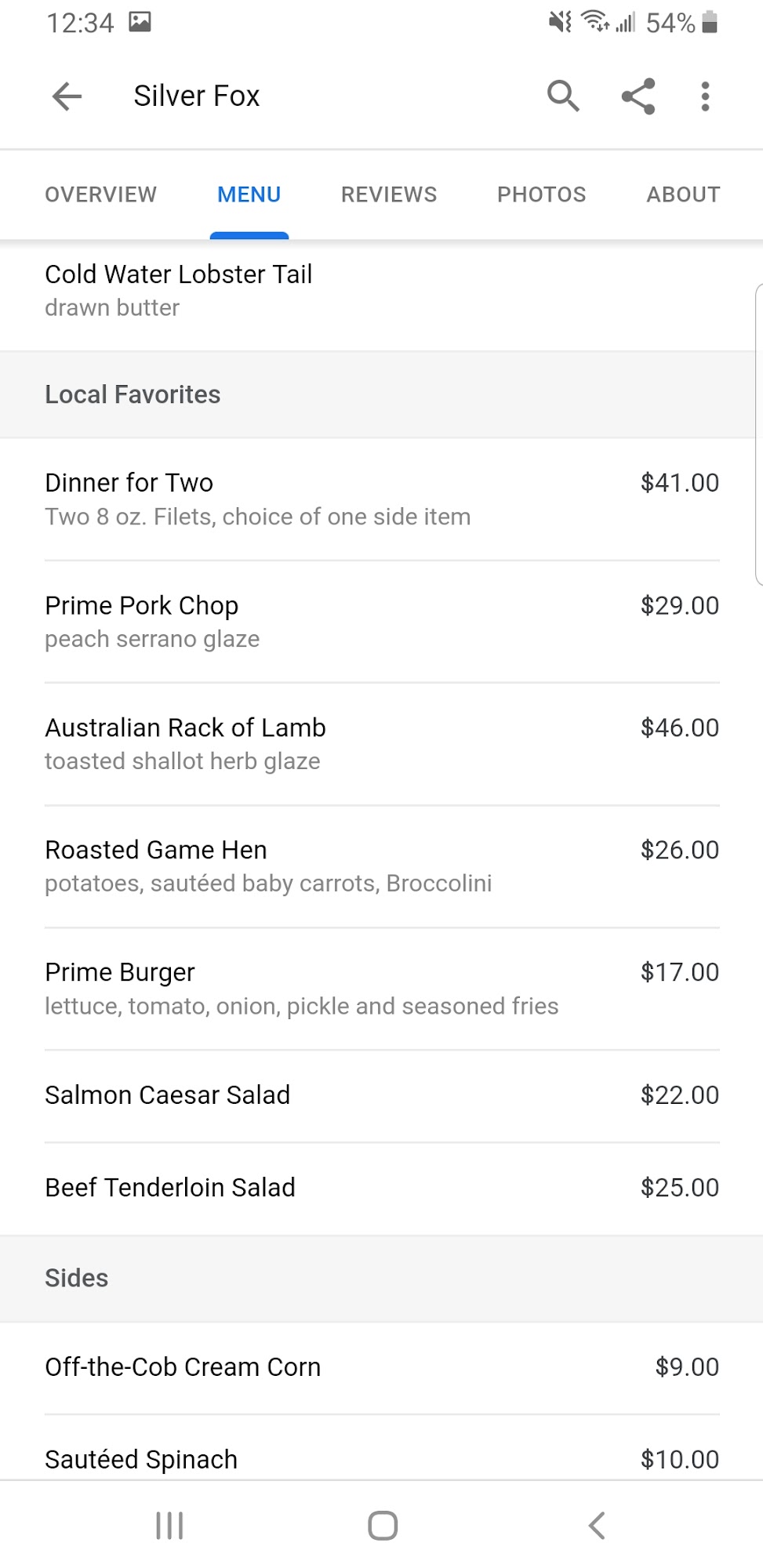Switch to the About tab
Viewport: 763px width, 1568px height.
point(682,194)
